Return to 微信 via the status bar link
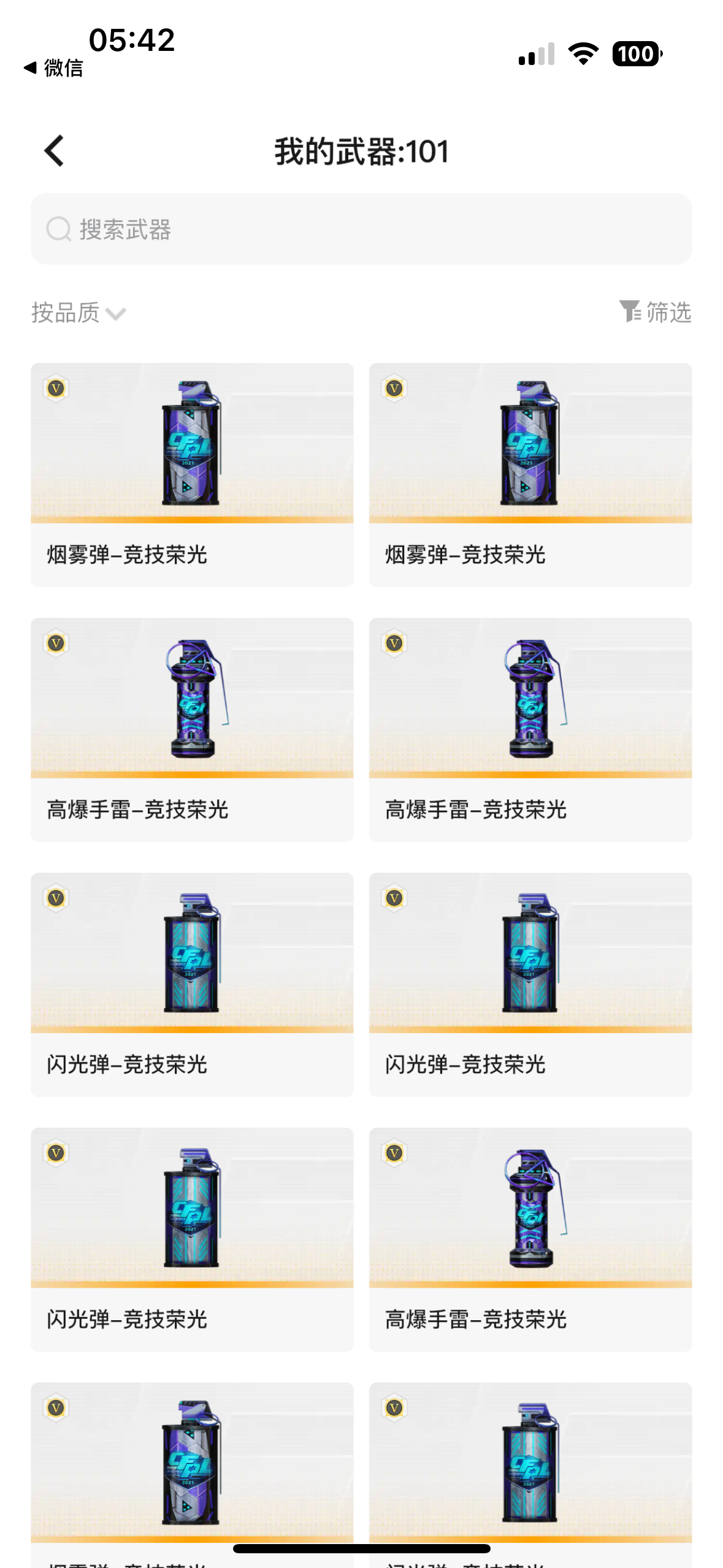The image size is (723, 1568). point(54,68)
